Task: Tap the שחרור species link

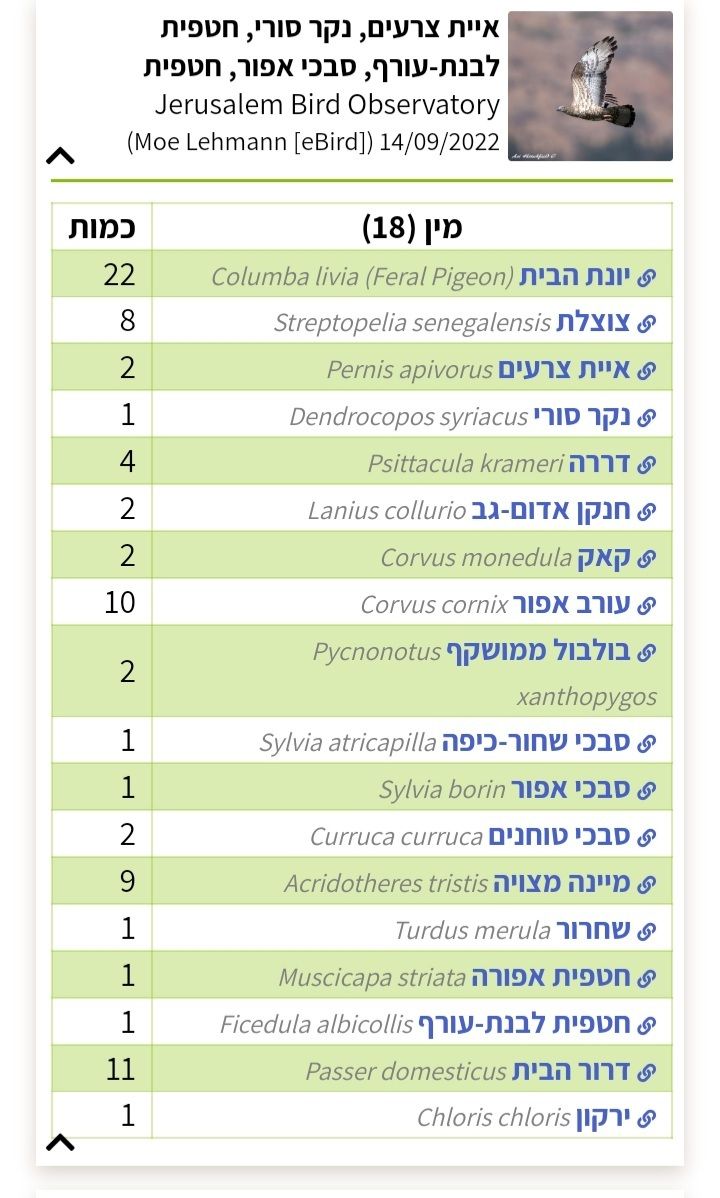Action: pyautogui.click(x=592, y=930)
